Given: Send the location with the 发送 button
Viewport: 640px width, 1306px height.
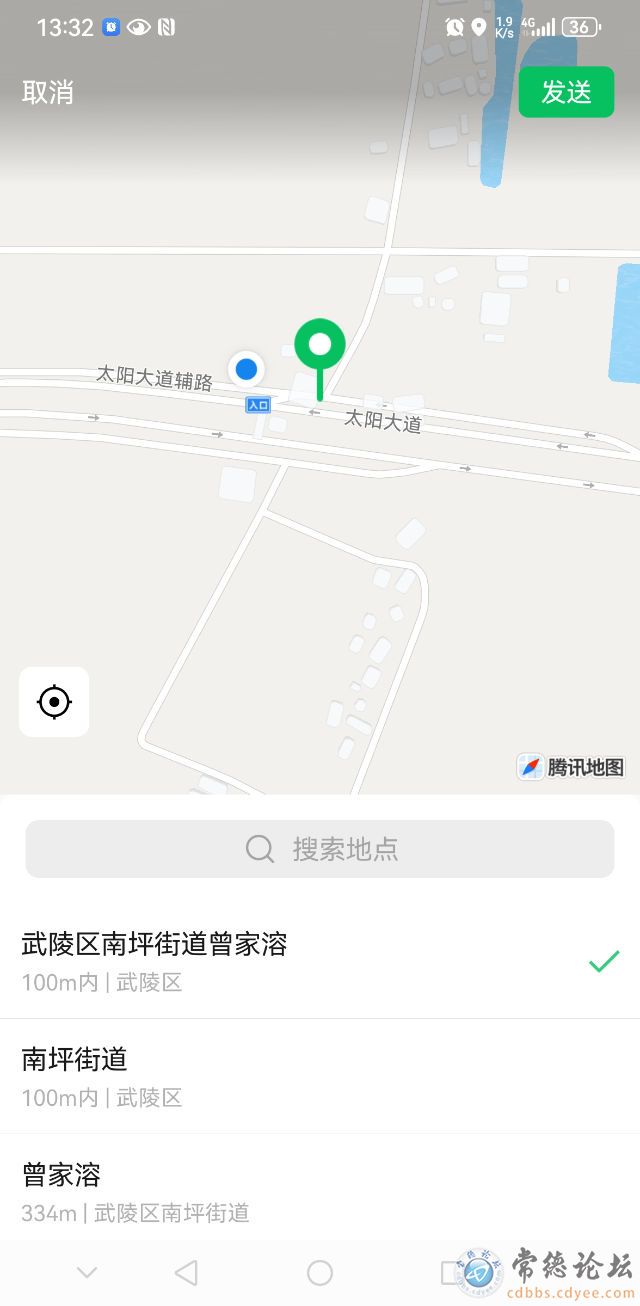Looking at the screenshot, I should (x=566, y=93).
